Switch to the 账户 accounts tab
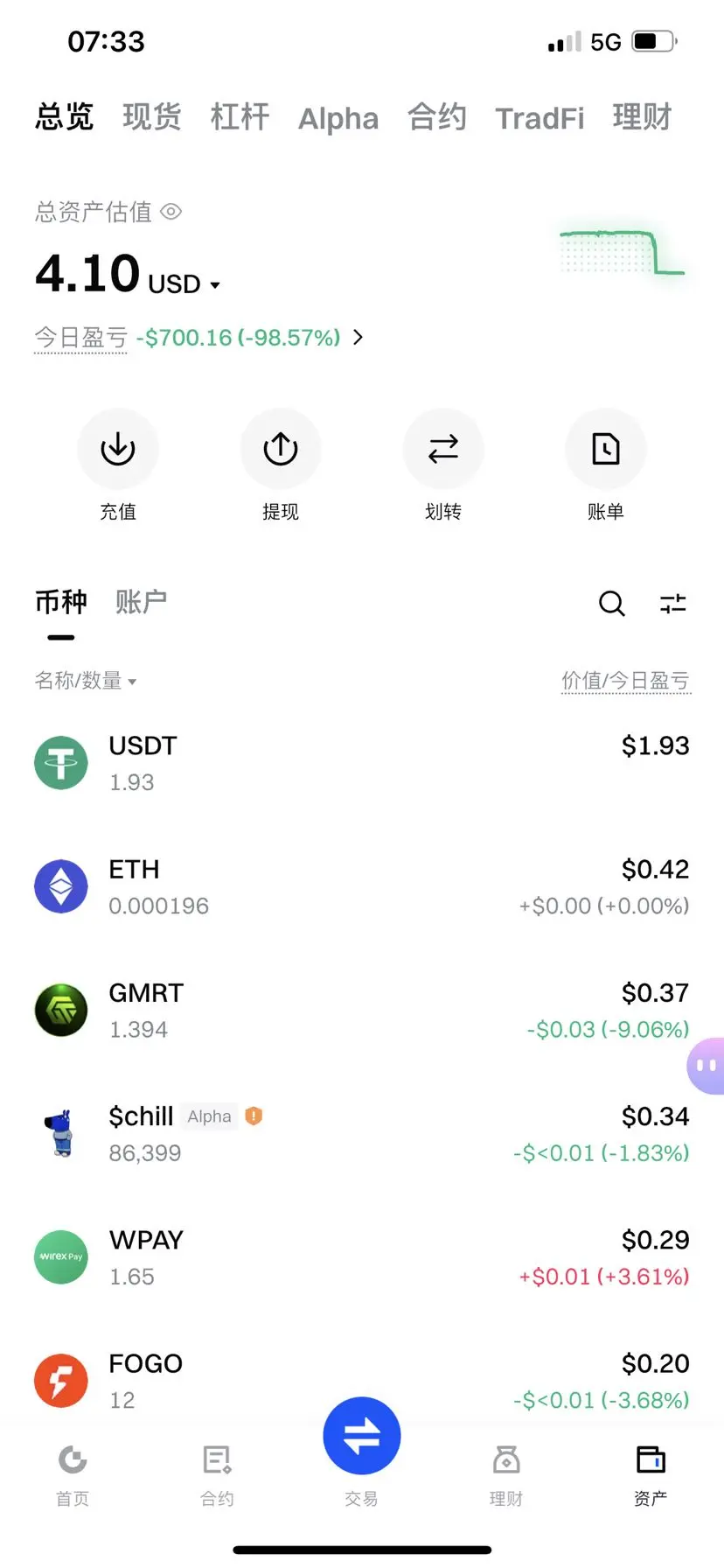 pos(141,602)
